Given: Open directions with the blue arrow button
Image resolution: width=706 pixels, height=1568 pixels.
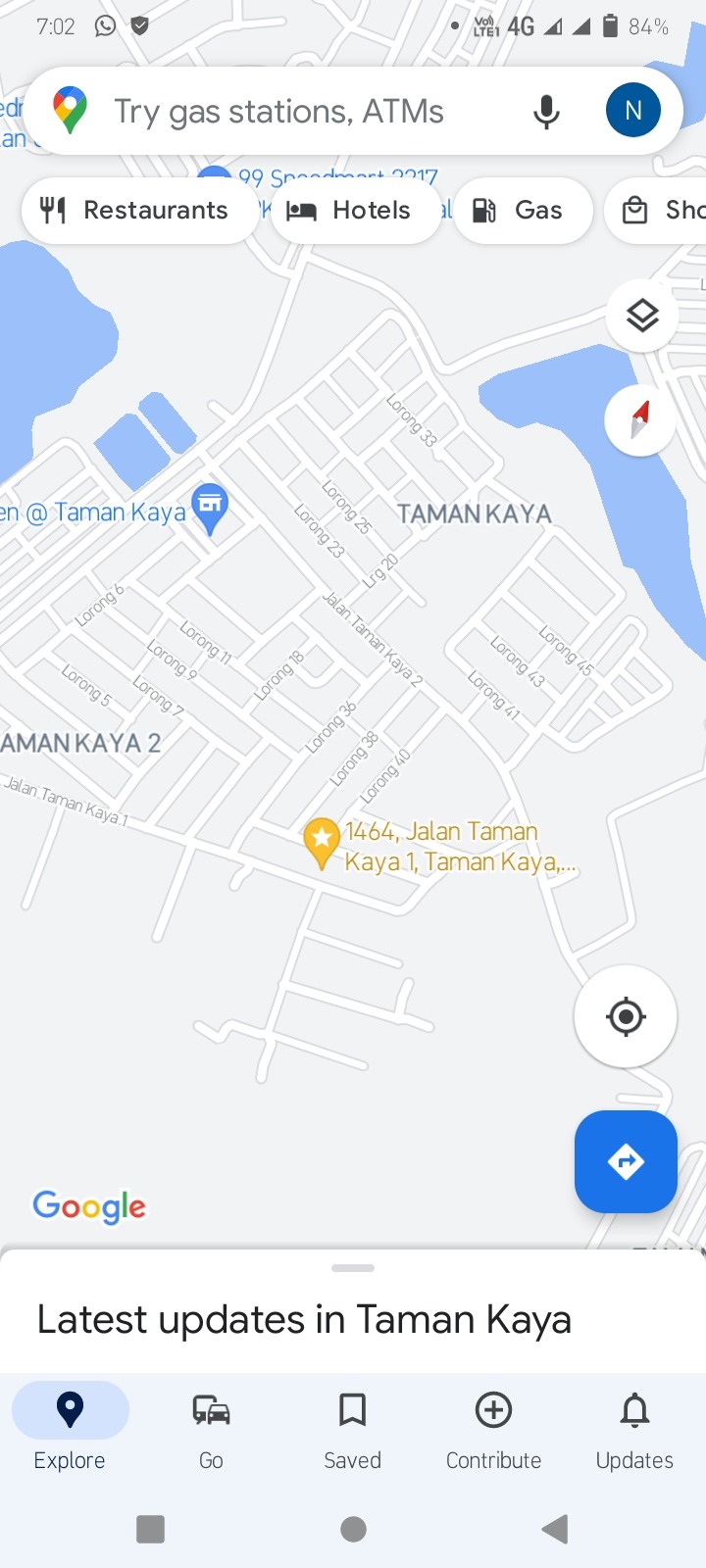Looking at the screenshot, I should coord(626,1162).
